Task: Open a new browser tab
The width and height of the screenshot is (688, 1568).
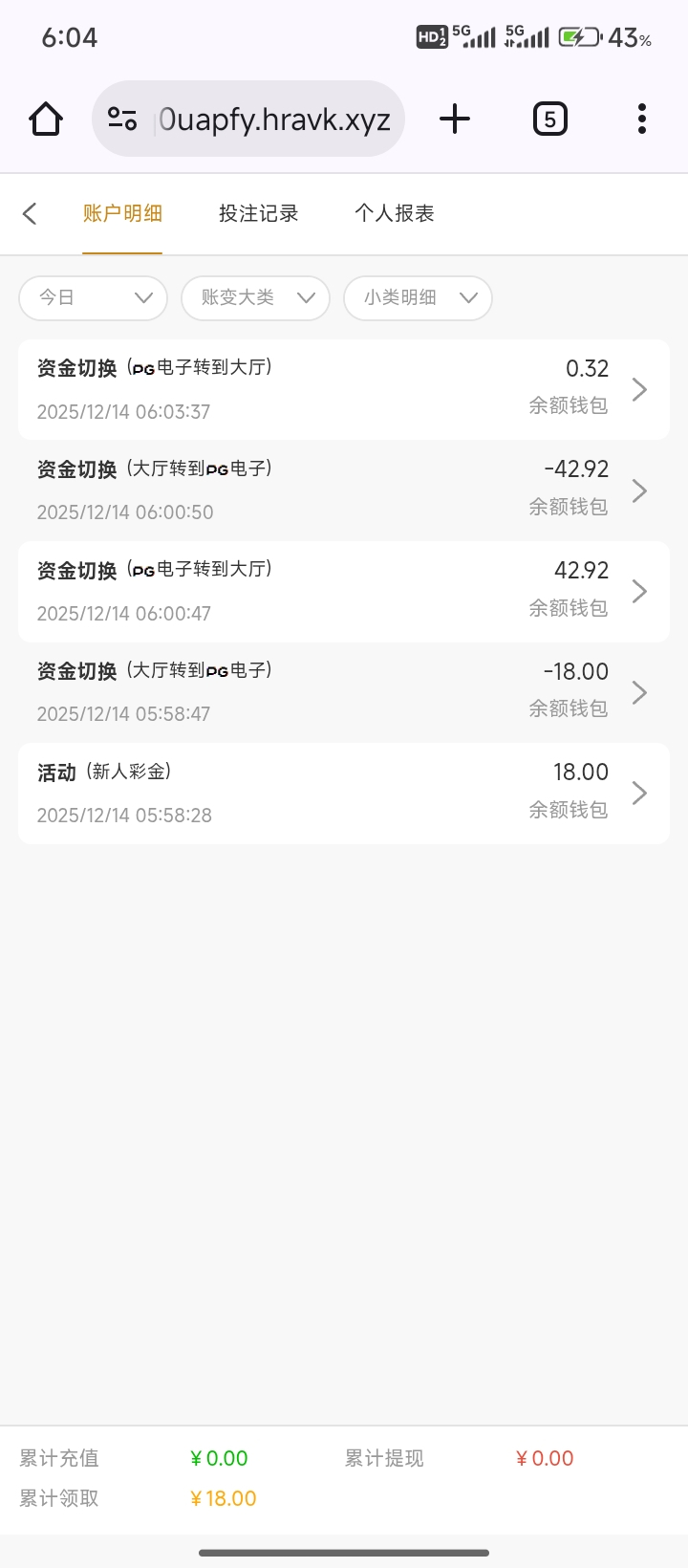Action: click(x=455, y=120)
